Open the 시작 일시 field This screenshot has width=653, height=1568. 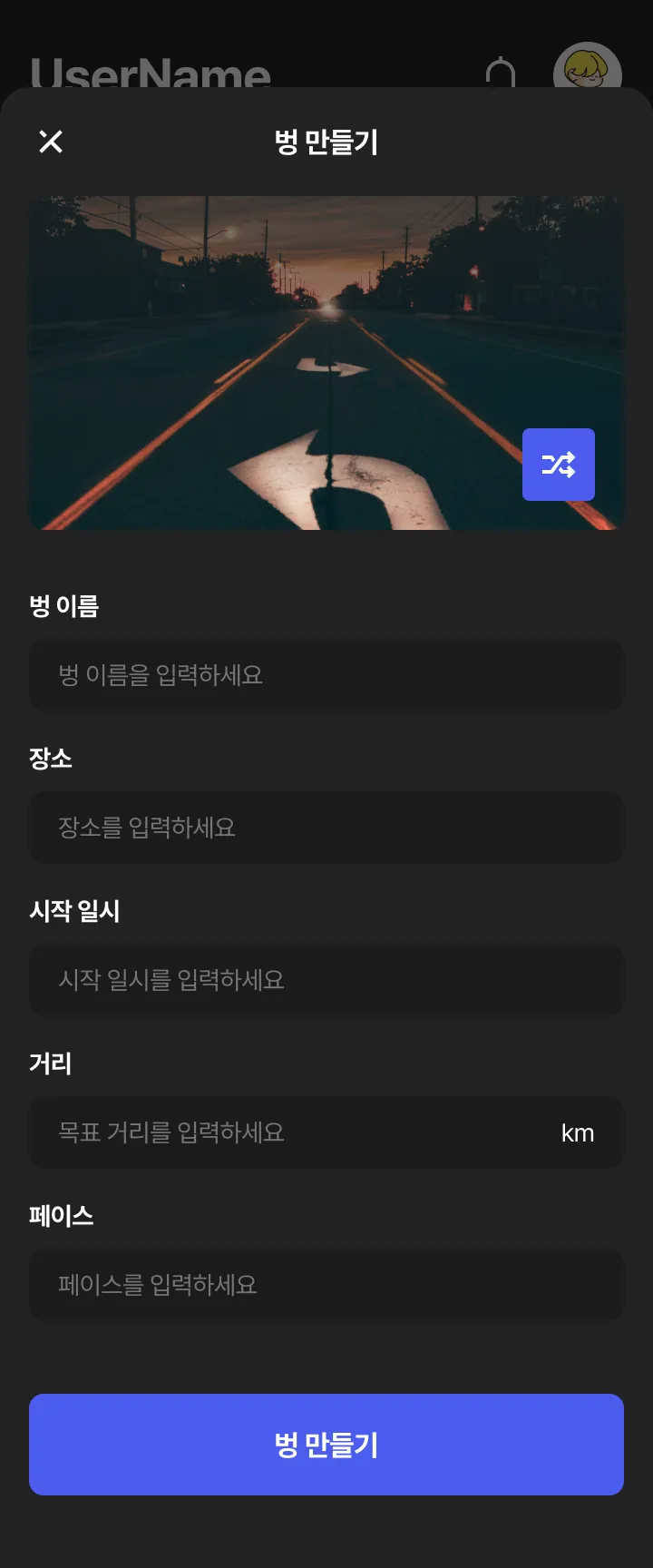(326, 980)
